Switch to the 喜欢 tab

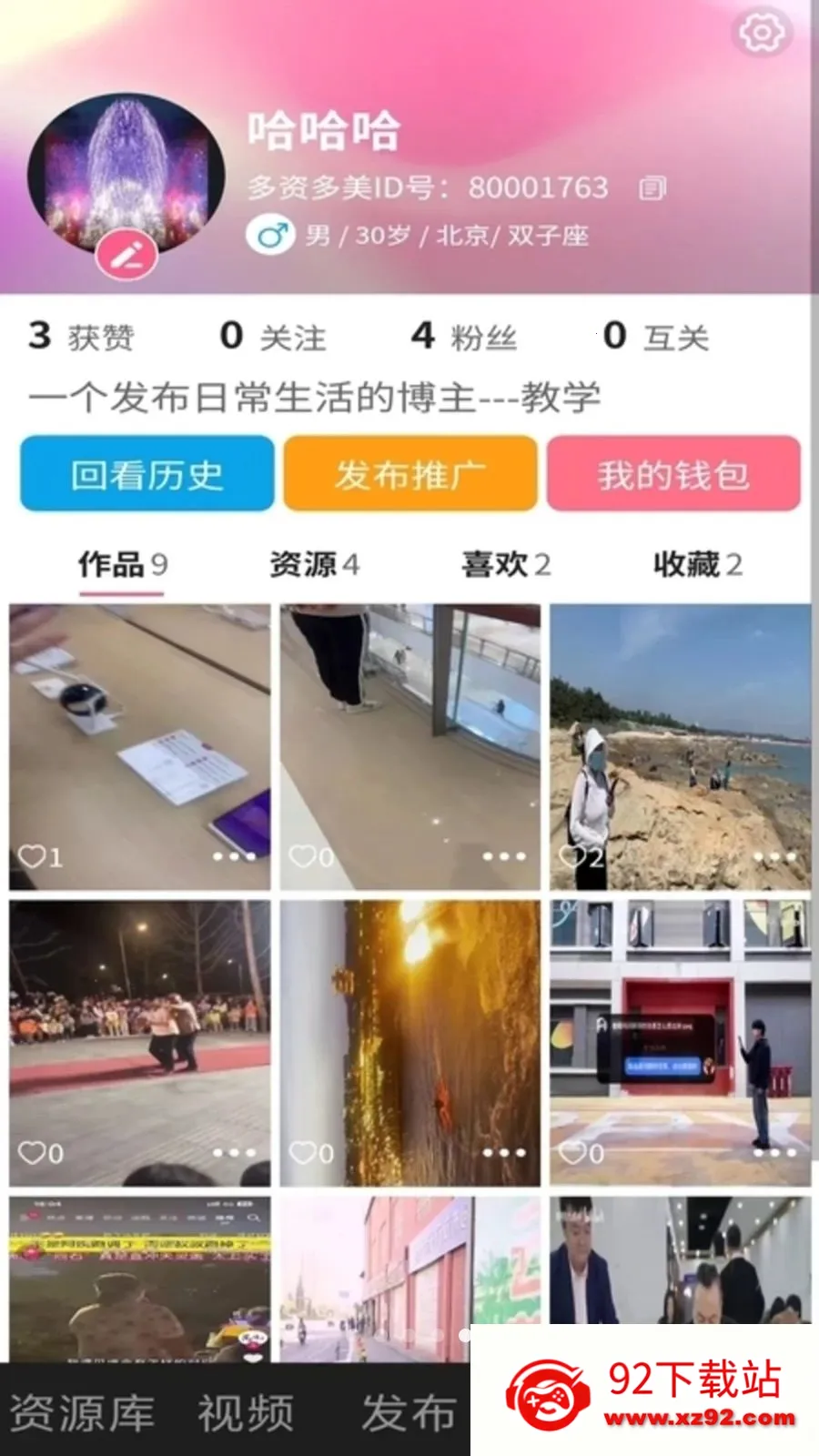tap(507, 564)
